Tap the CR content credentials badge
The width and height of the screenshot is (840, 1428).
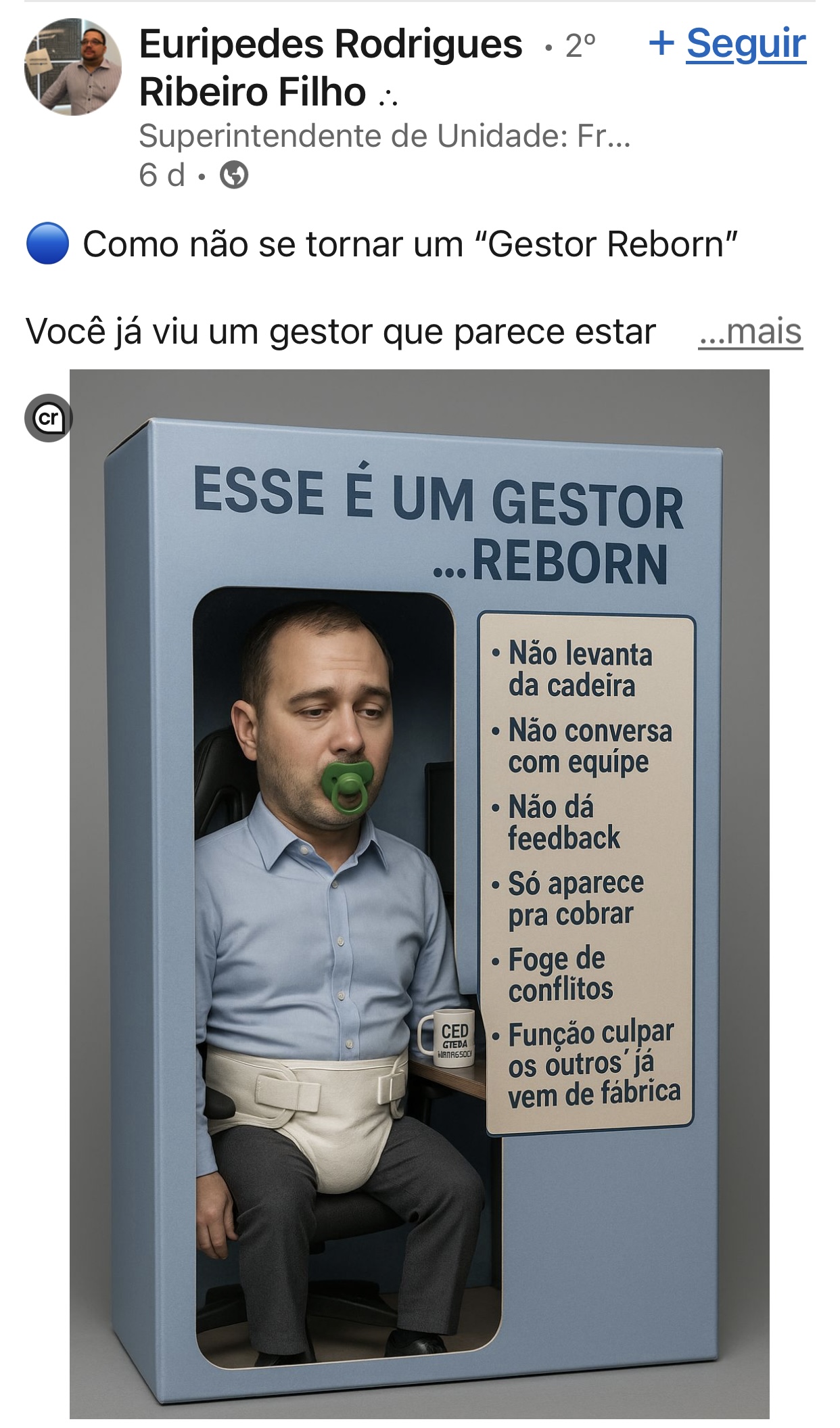coord(48,418)
